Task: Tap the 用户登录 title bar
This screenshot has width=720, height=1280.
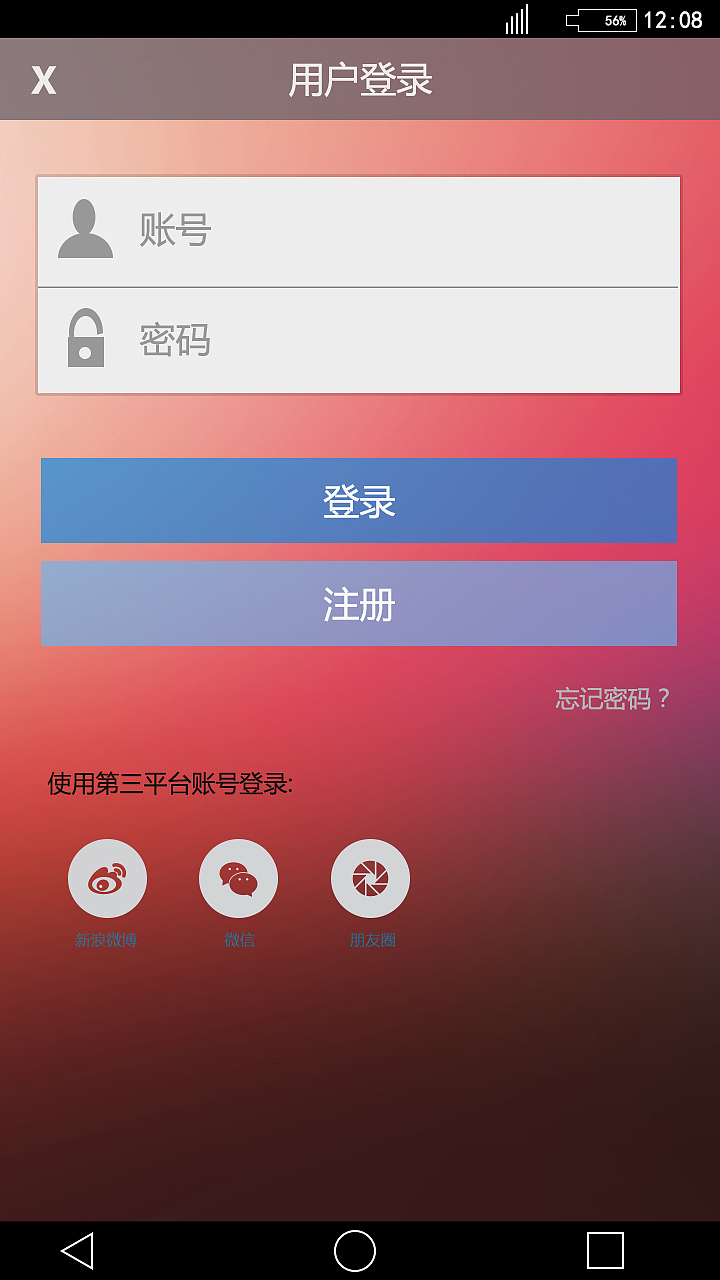Action: pyautogui.click(x=360, y=79)
